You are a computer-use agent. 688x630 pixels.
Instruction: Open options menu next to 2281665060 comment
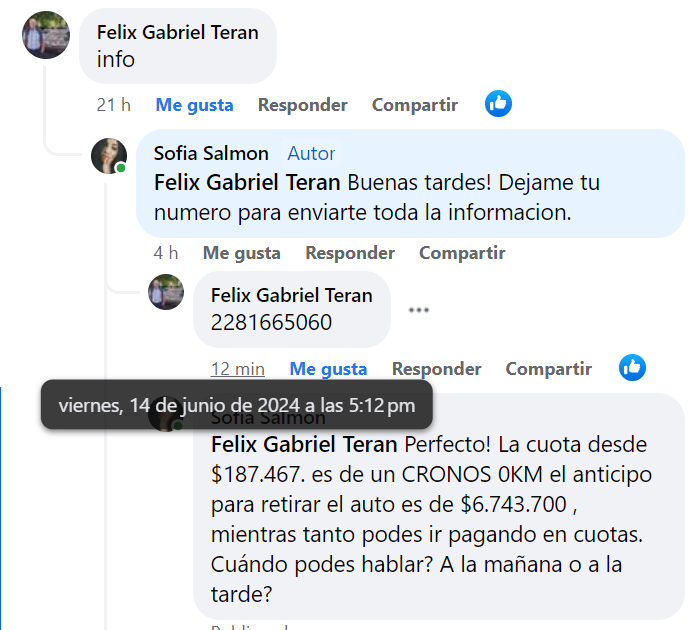[419, 310]
